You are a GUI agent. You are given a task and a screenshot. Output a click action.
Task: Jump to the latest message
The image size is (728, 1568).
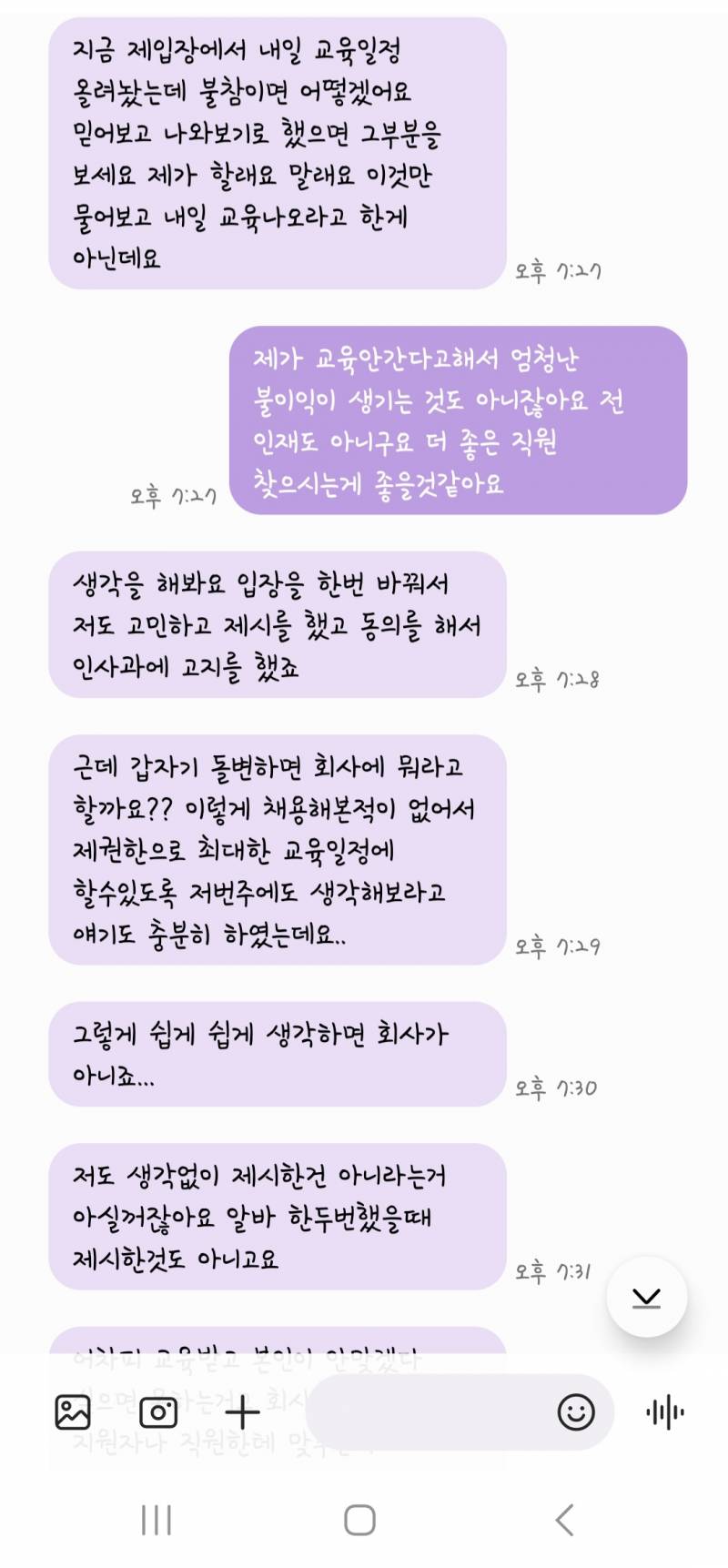tap(647, 1297)
